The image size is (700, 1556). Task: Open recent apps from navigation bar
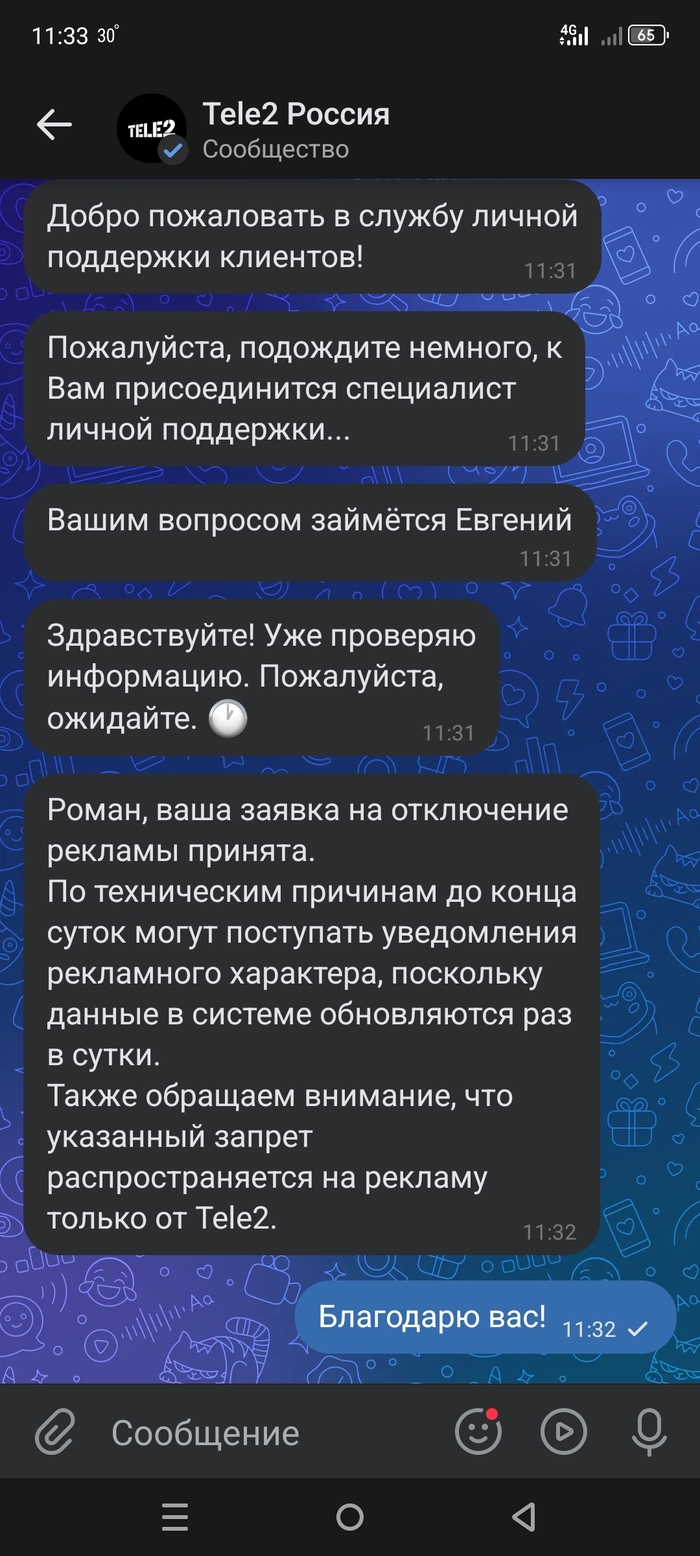175,1517
